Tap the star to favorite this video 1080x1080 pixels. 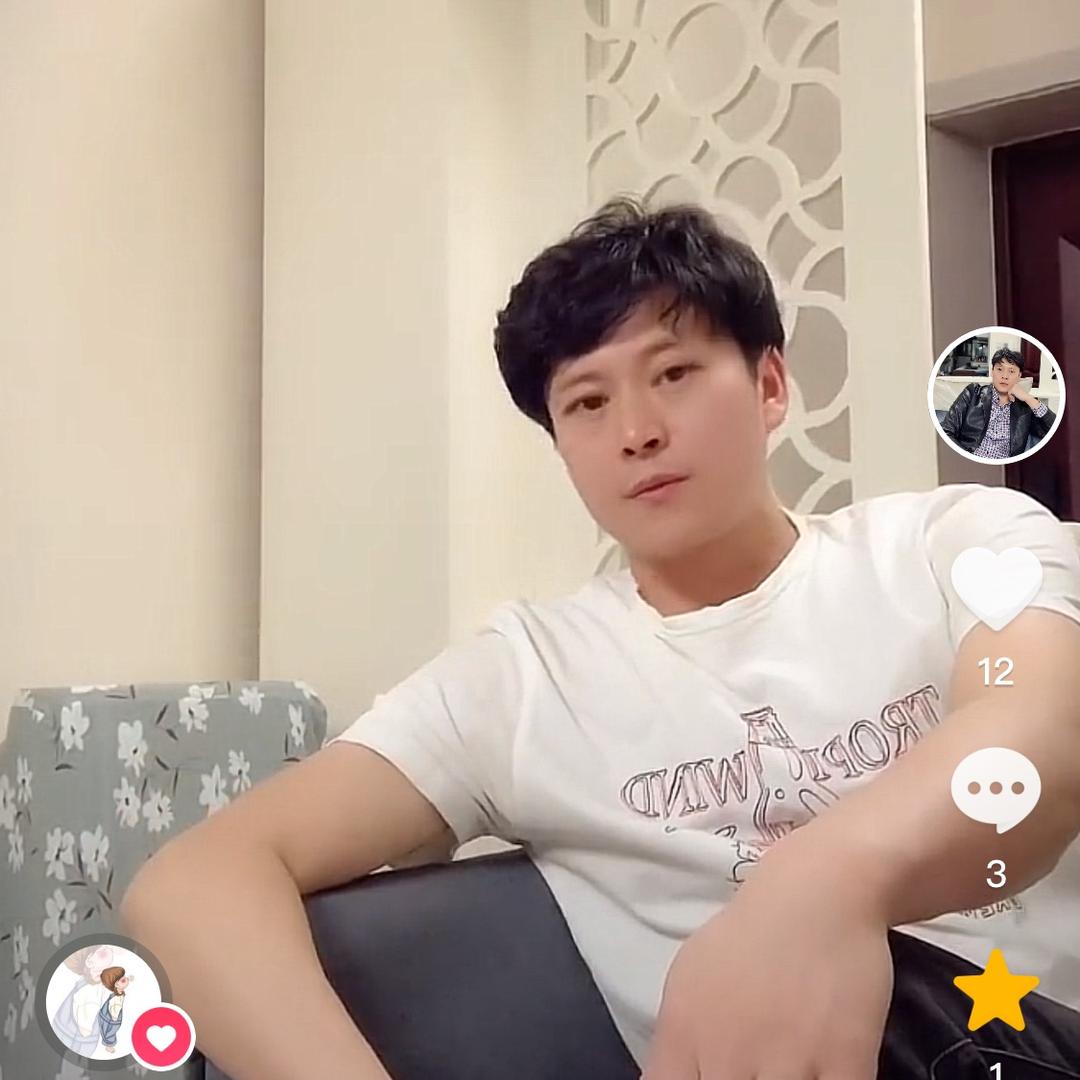pos(995,990)
